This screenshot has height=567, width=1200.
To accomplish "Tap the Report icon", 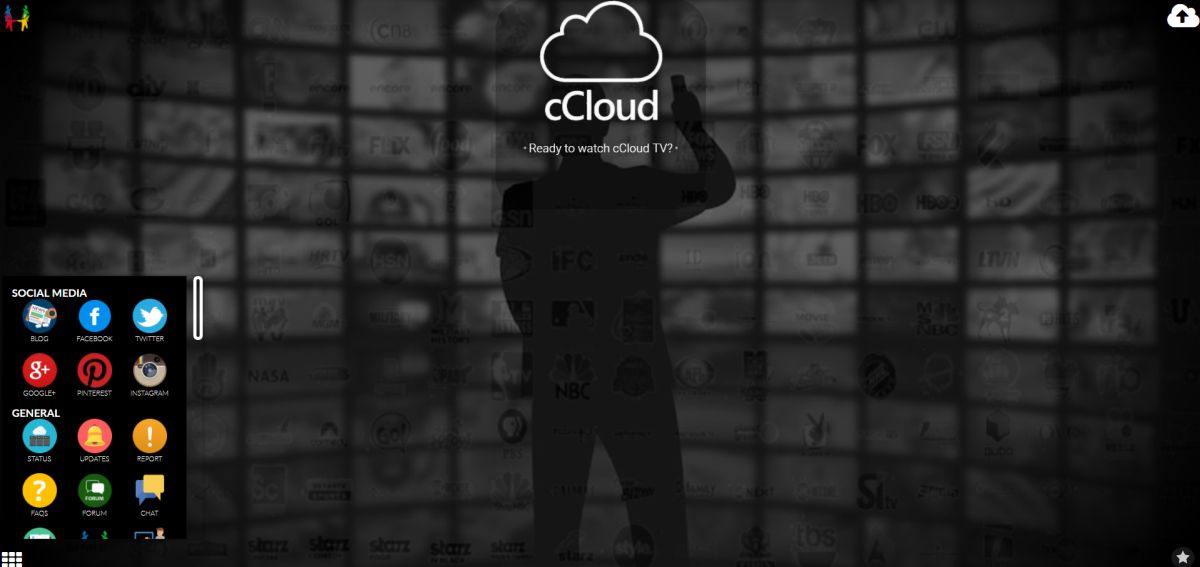I will point(150,436).
